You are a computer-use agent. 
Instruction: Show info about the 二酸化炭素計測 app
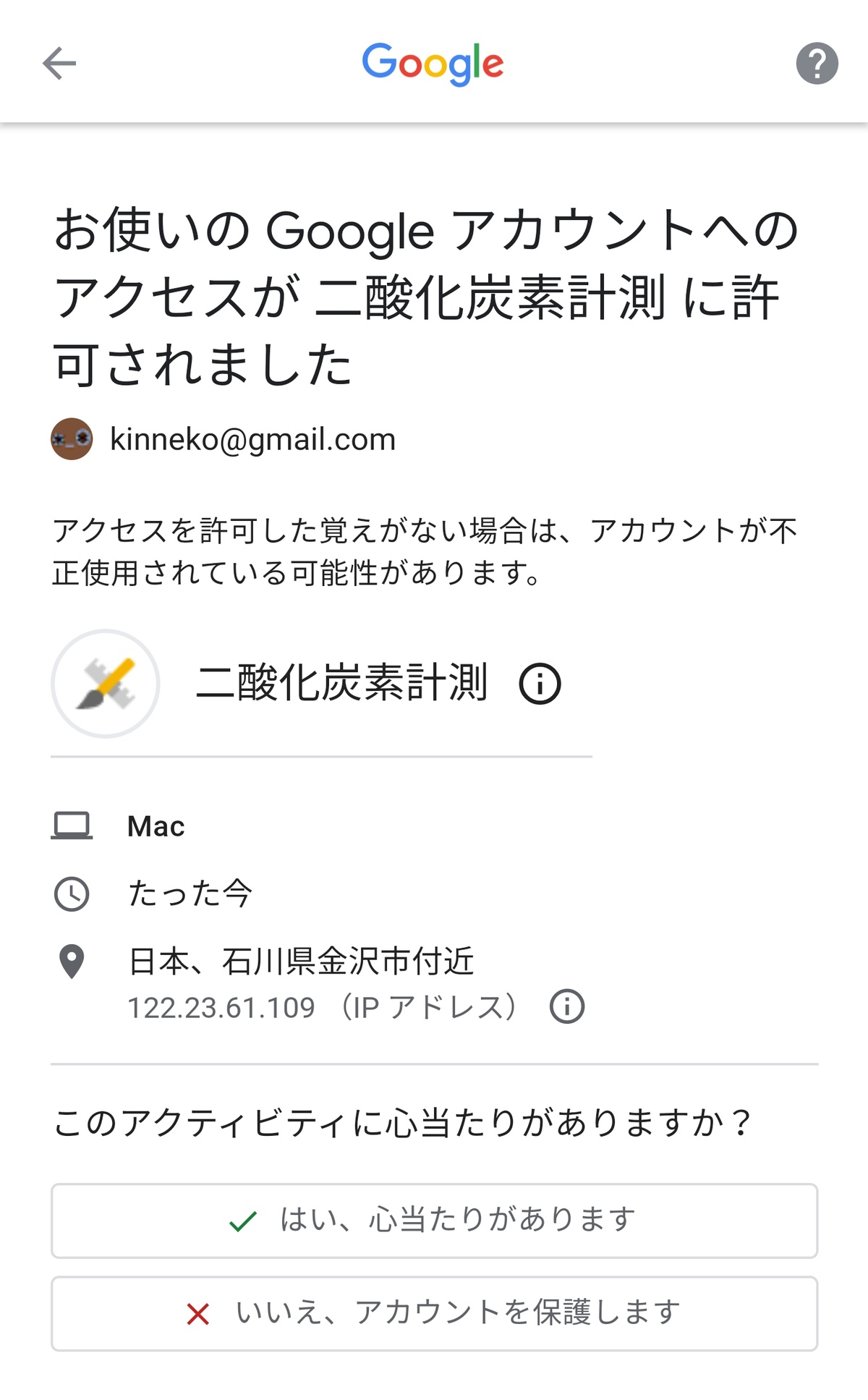(540, 684)
